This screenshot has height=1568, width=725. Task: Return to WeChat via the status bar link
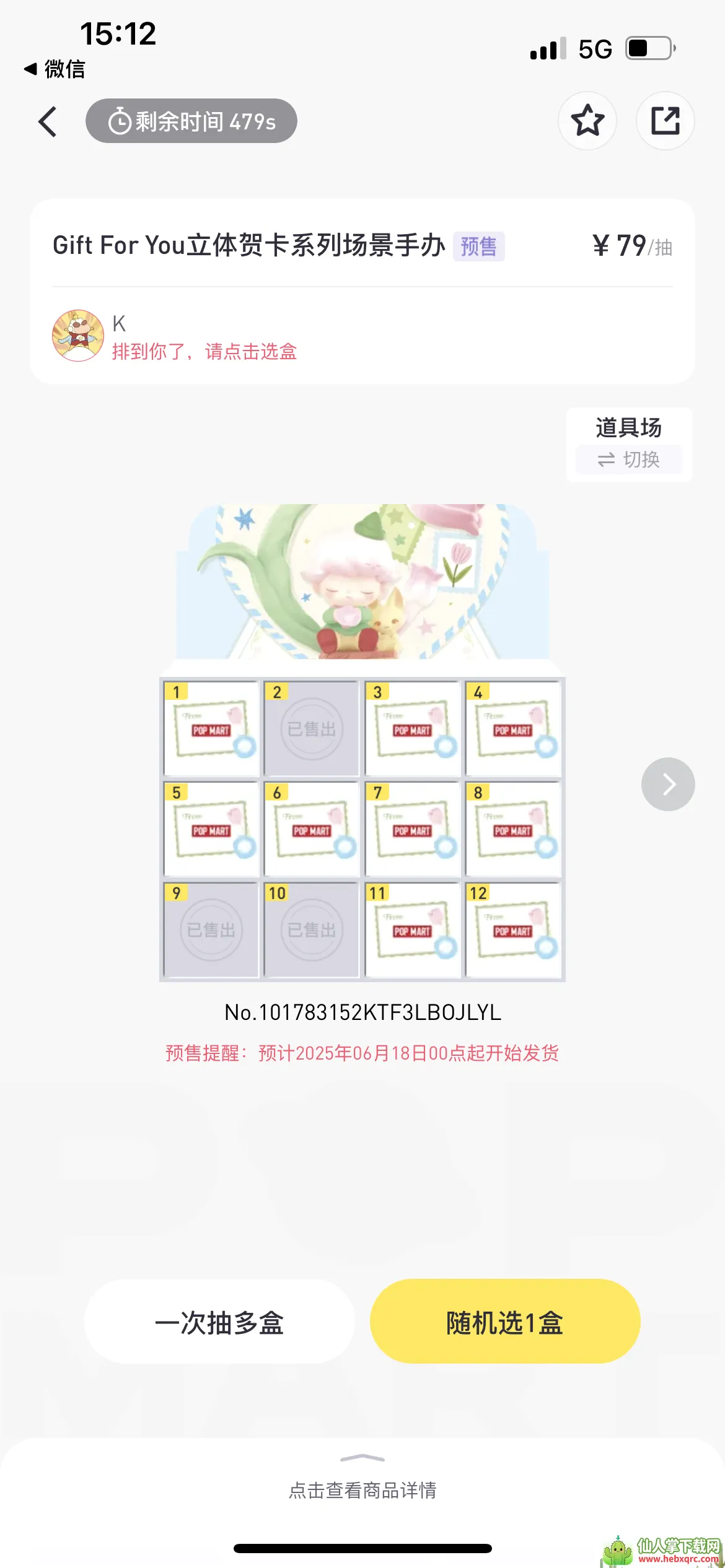click(x=55, y=69)
